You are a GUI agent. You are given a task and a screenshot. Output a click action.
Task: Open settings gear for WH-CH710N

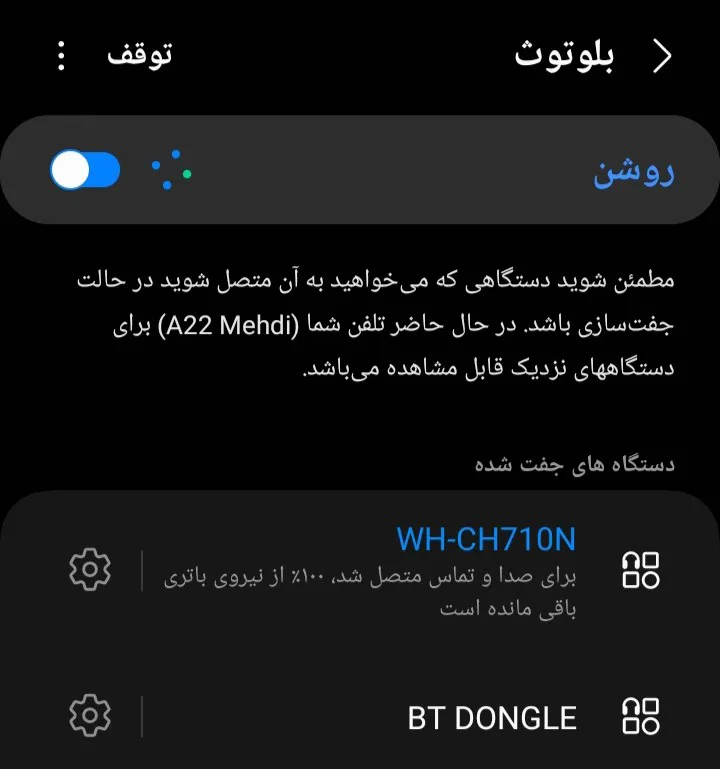[x=89, y=570]
